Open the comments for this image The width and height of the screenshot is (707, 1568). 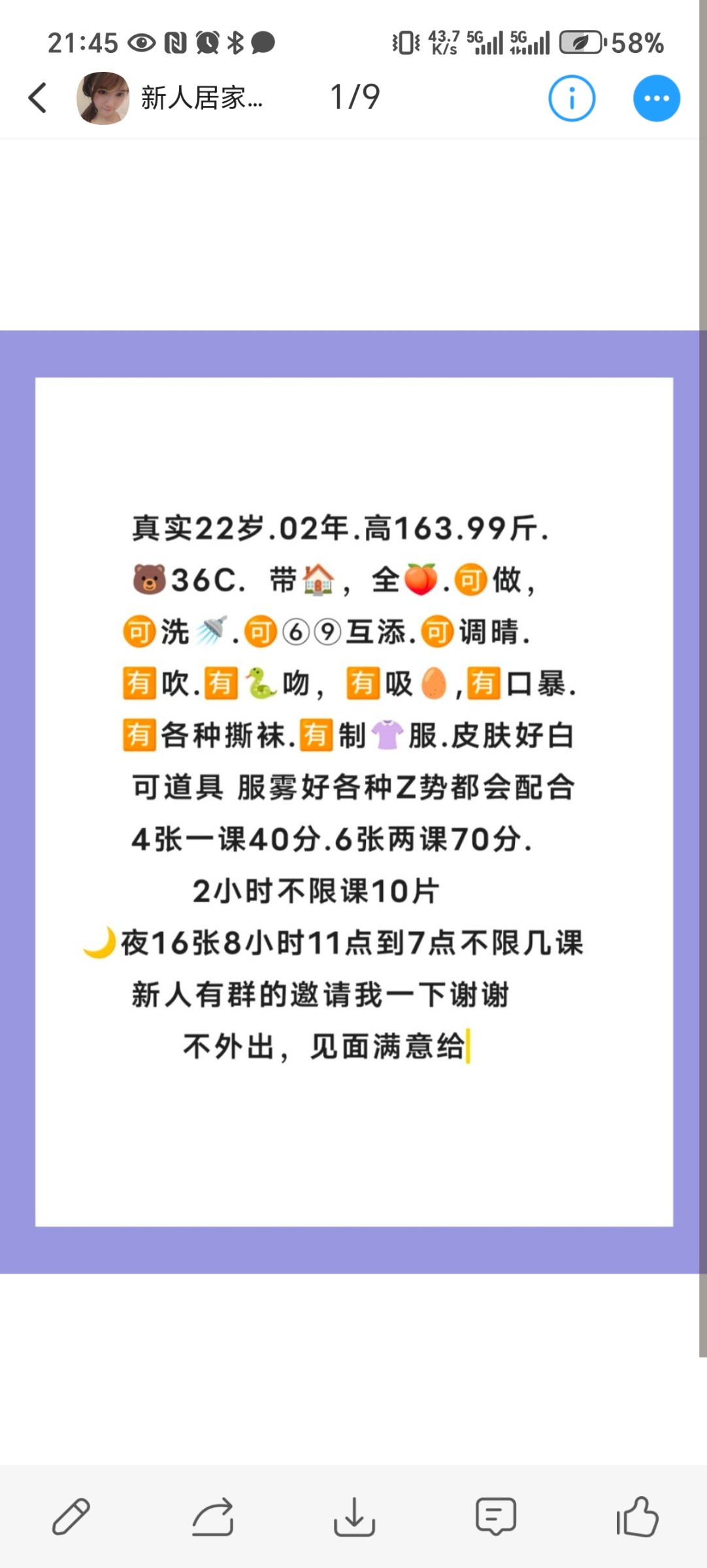[x=496, y=1516]
